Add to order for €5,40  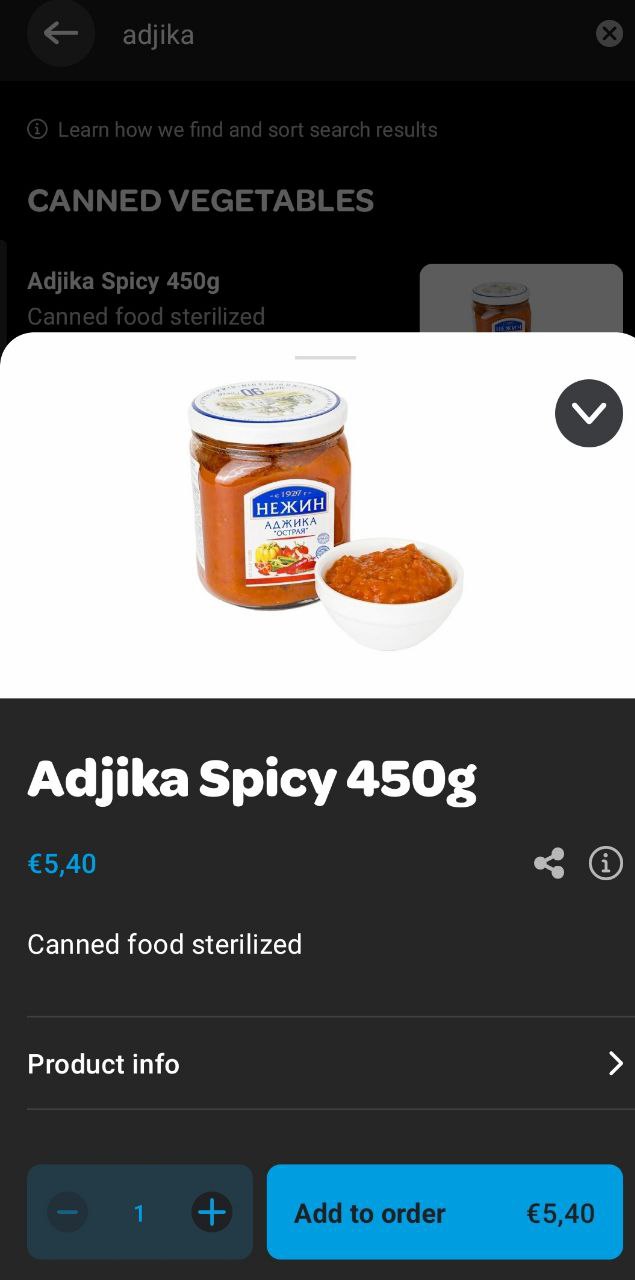444,1213
